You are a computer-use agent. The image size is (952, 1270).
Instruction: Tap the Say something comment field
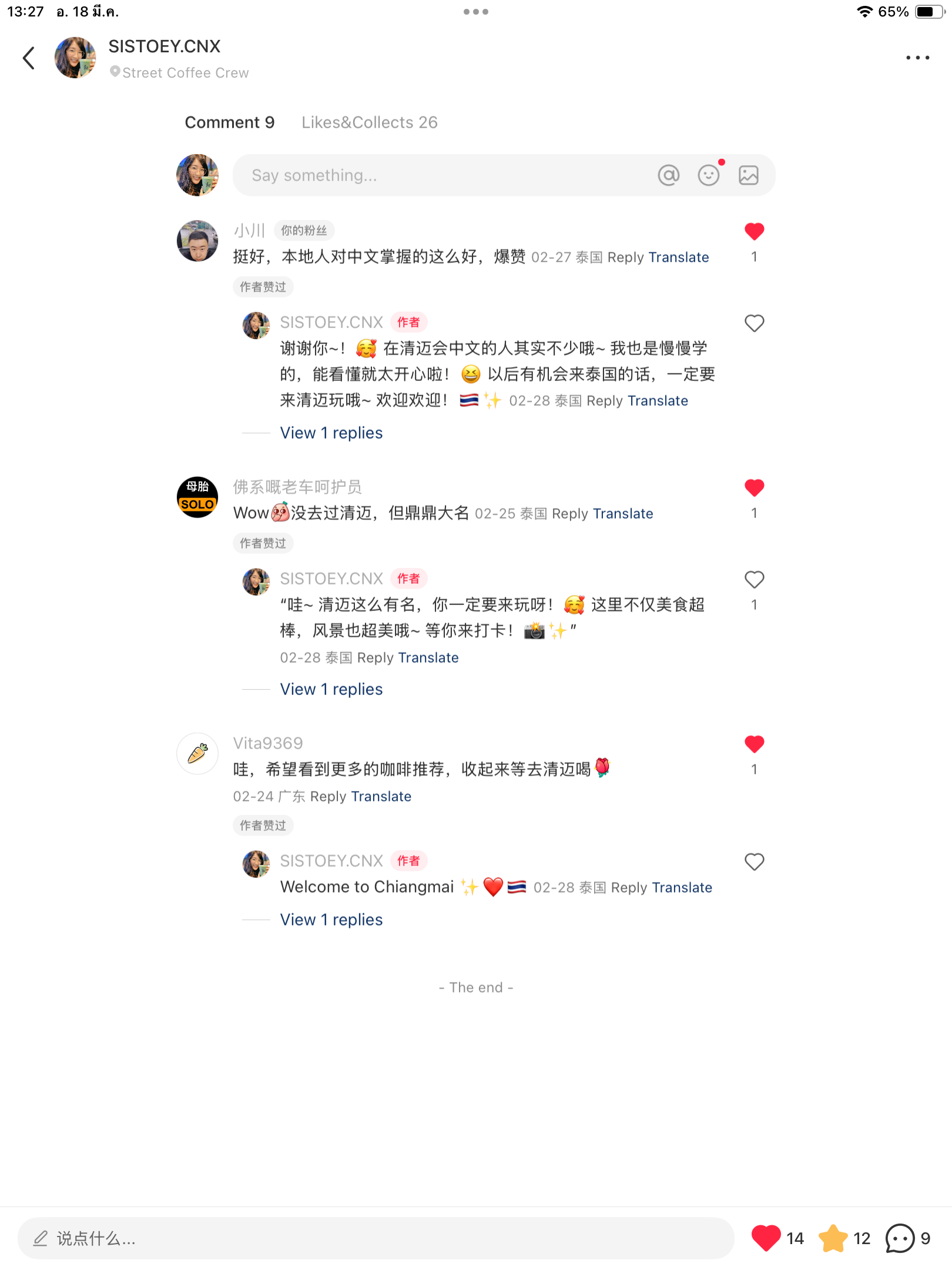coord(447,175)
